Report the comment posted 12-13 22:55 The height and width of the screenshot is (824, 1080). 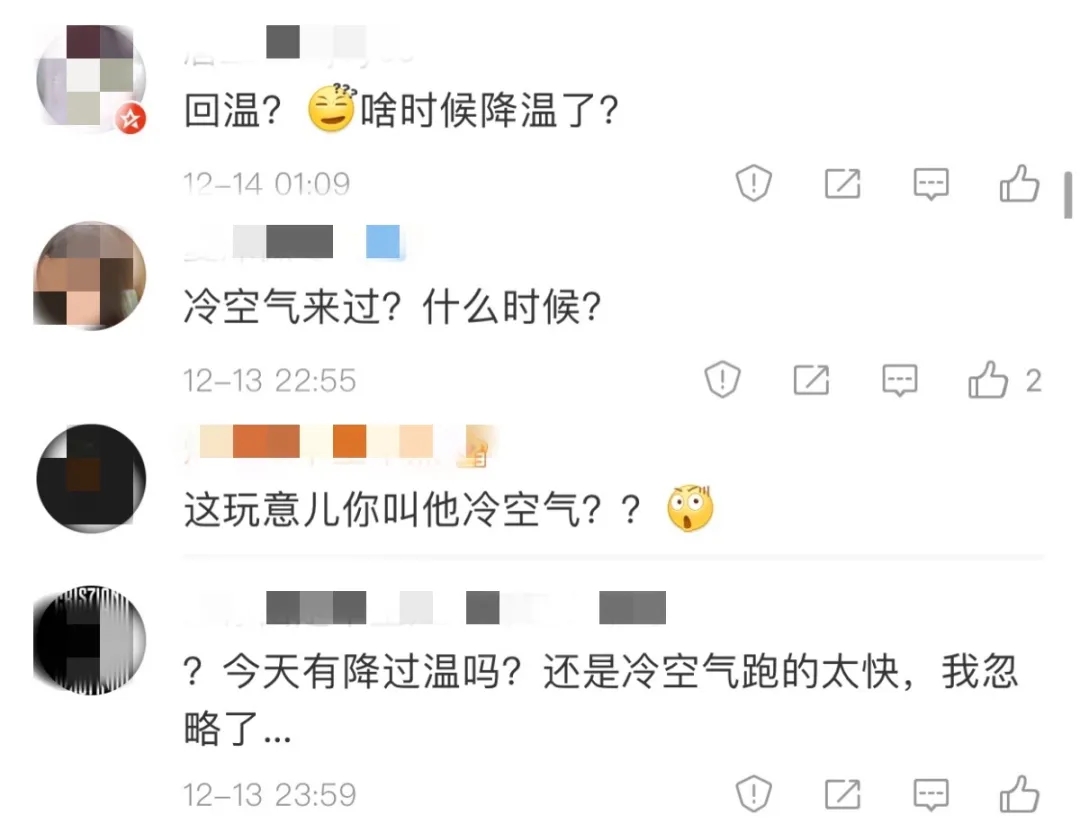pyautogui.click(x=722, y=380)
